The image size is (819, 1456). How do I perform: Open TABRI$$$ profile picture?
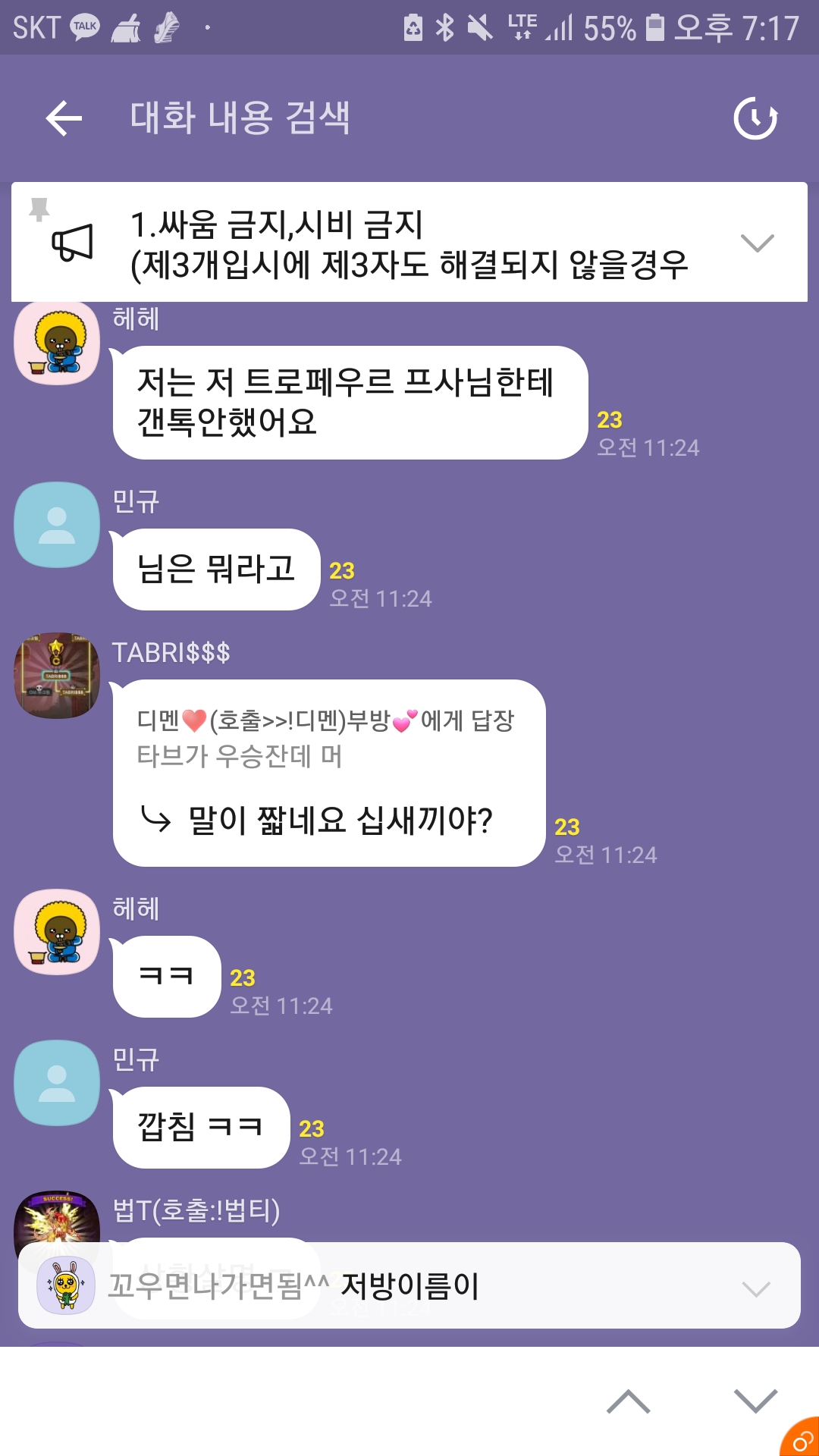coord(57,676)
